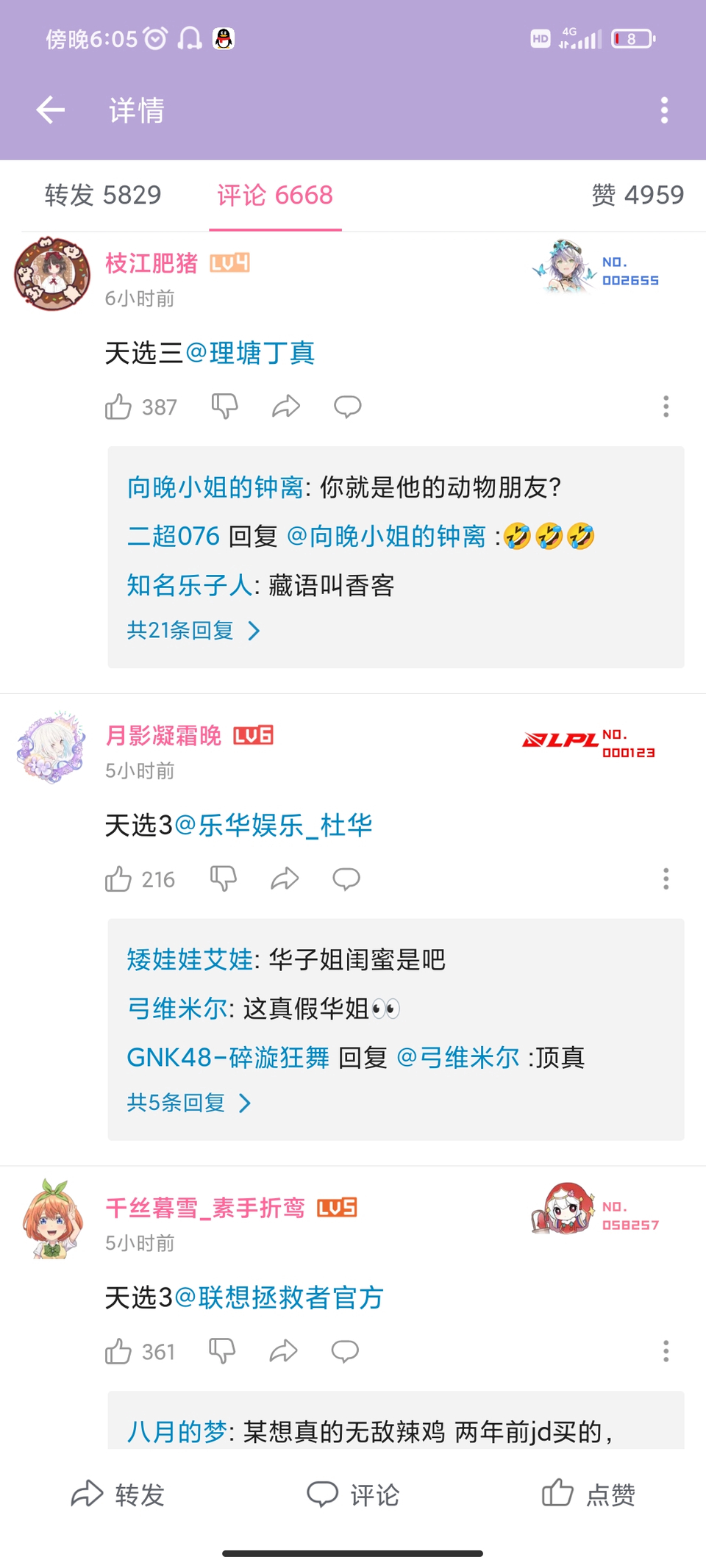Reply to 月影凝霜晚's comment
The width and height of the screenshot is (706, 1568).
346,879
